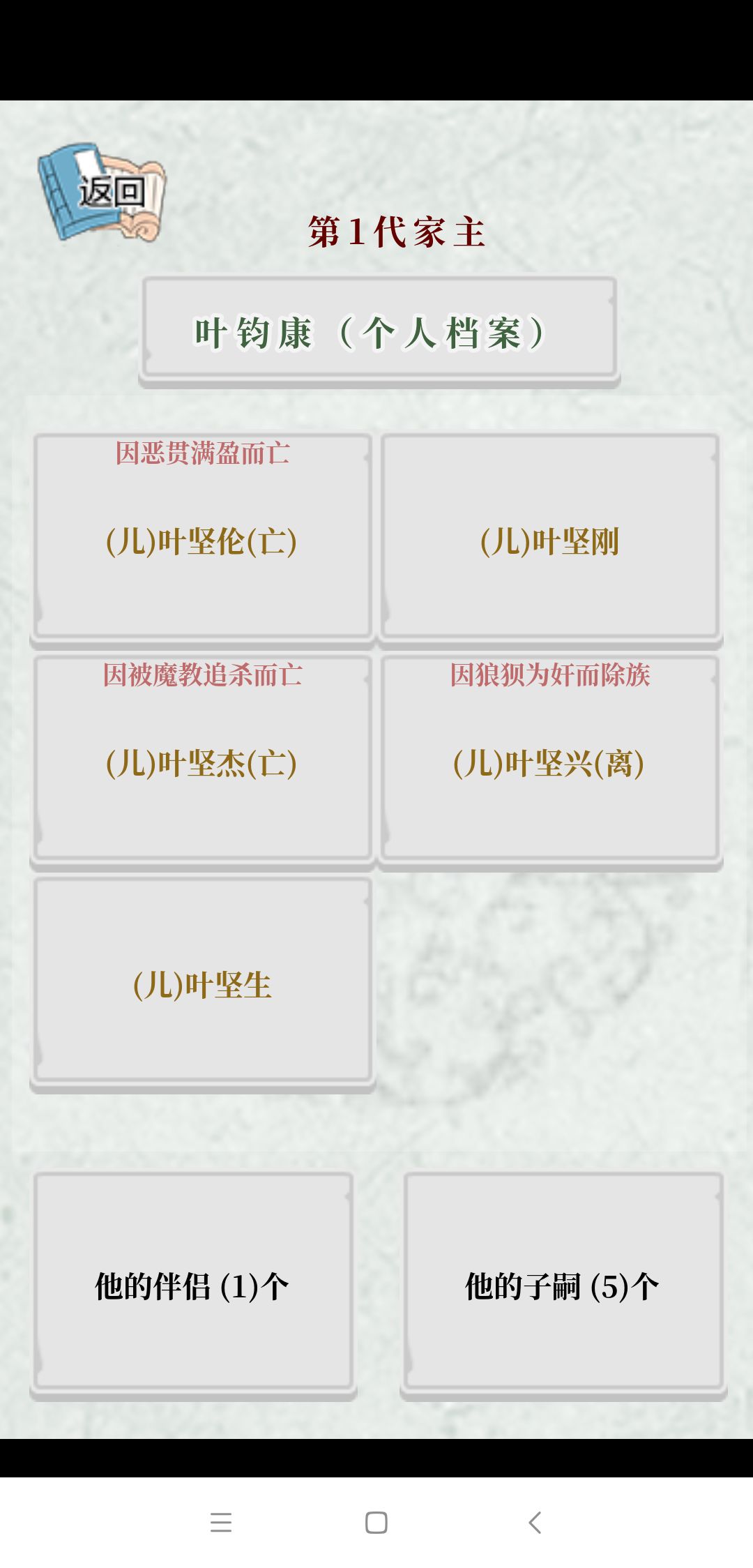Select son 叶坚生
The height and width of the screenshot is (1568, 753).
click(203, 983)
